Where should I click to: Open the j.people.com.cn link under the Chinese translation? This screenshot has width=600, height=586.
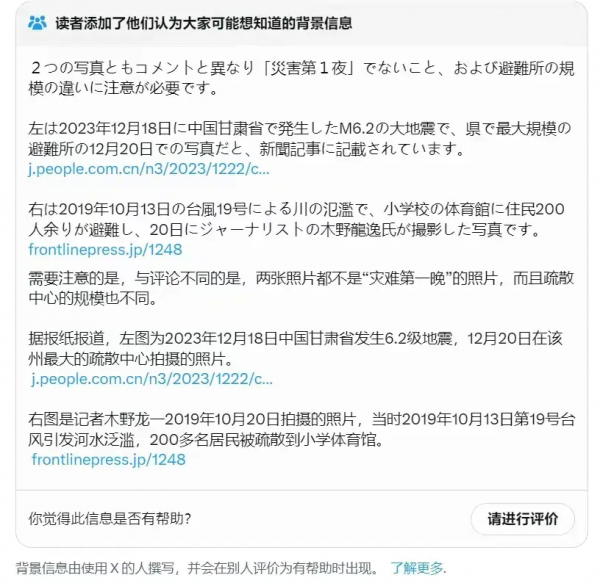(x=150, y=379)
